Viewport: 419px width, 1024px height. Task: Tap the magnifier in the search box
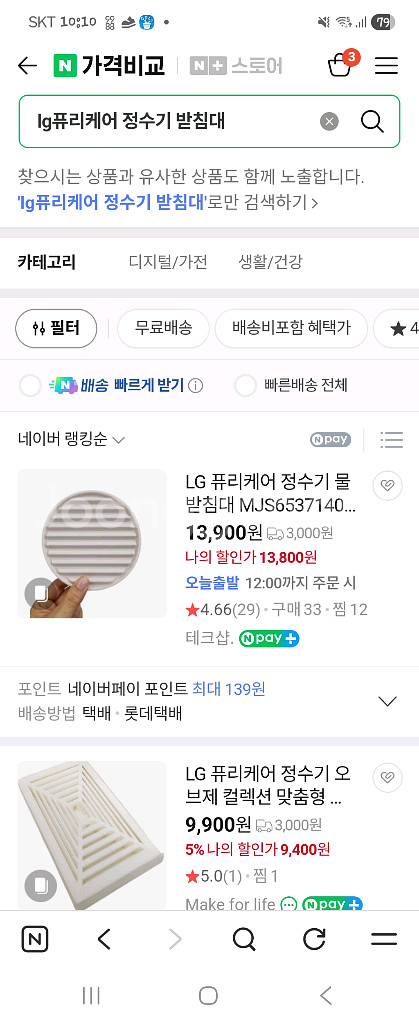[x=372, y=121]
